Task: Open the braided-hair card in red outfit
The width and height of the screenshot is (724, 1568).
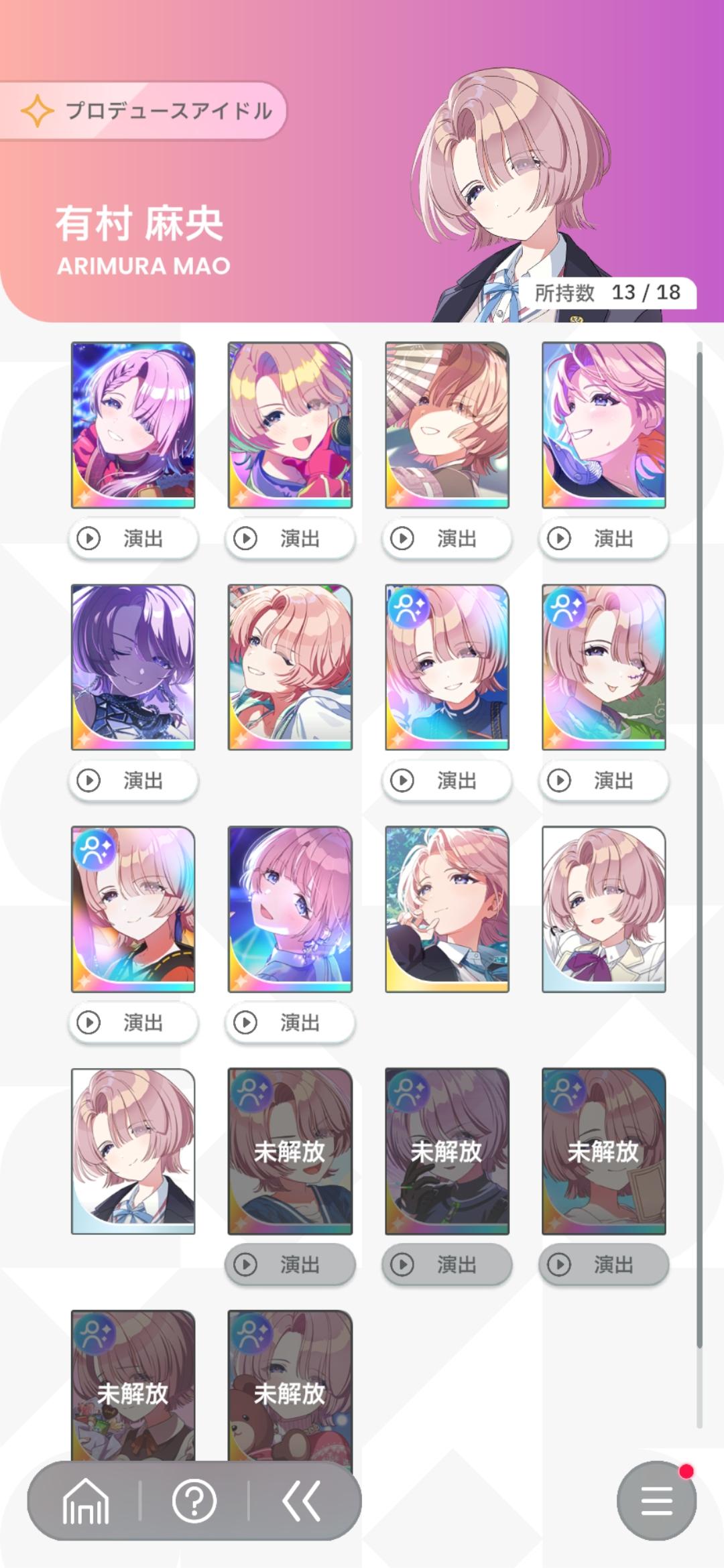Action: tap(133, 425)
